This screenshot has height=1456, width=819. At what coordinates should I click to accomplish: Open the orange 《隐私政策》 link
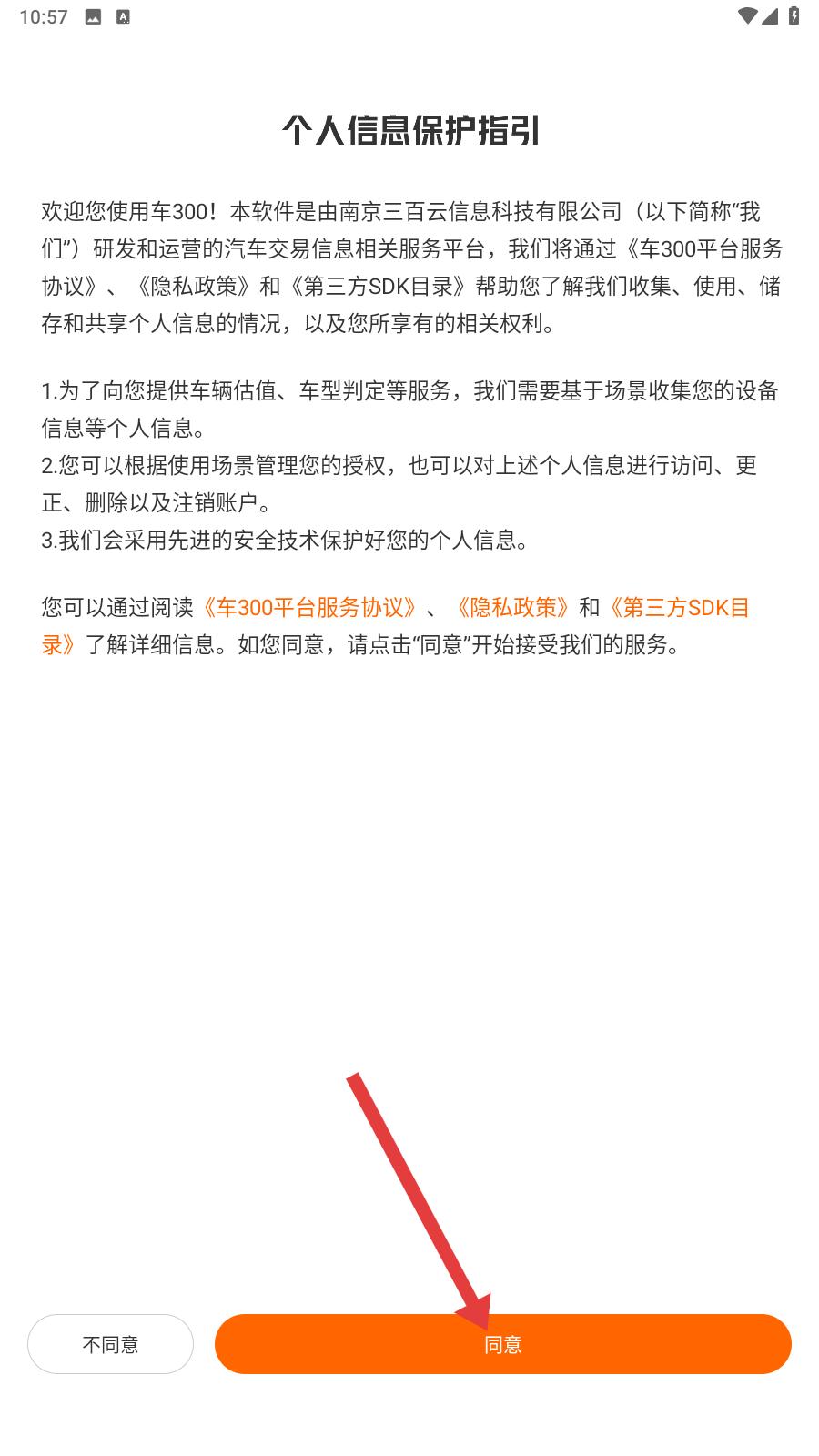(512, 608)
